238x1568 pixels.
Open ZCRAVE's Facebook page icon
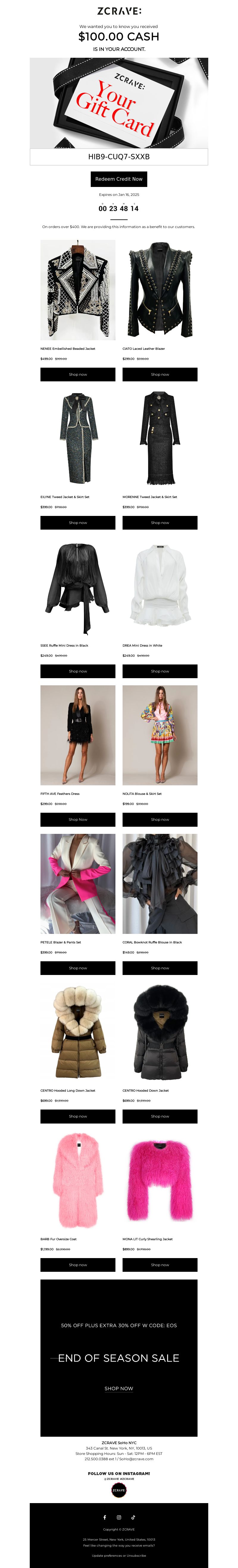pyautogui.click(x=104, y=1517)
